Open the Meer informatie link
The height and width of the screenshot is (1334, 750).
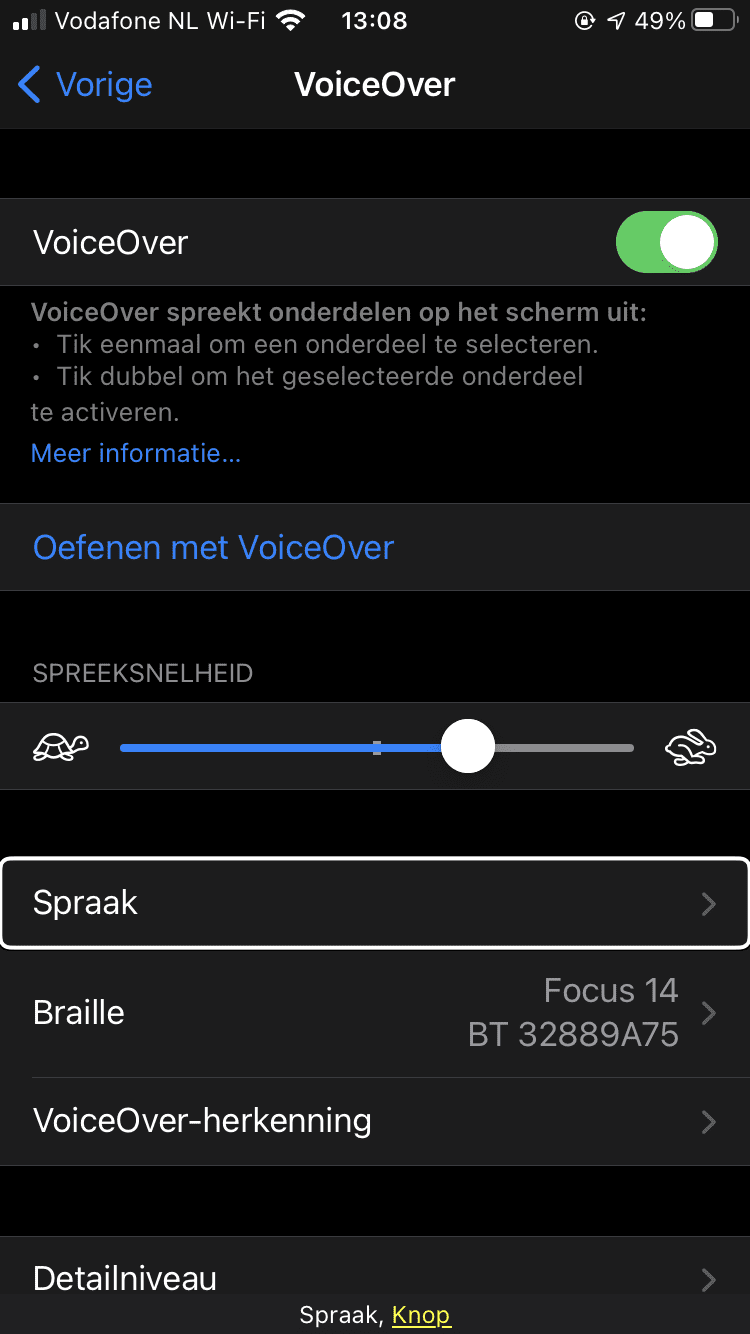(136, 453)
